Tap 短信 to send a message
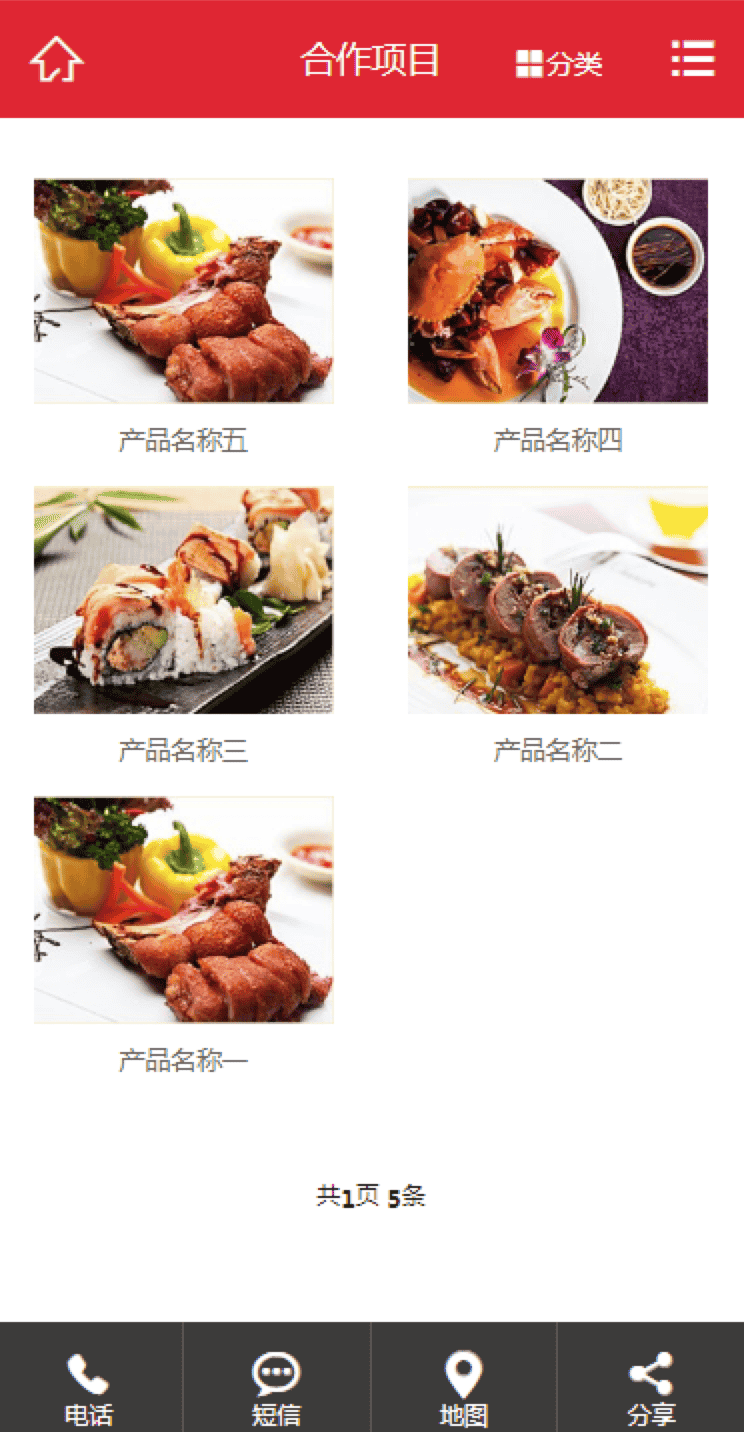The width and height of the screenshot is (744, 1432). pos(276,1387)
